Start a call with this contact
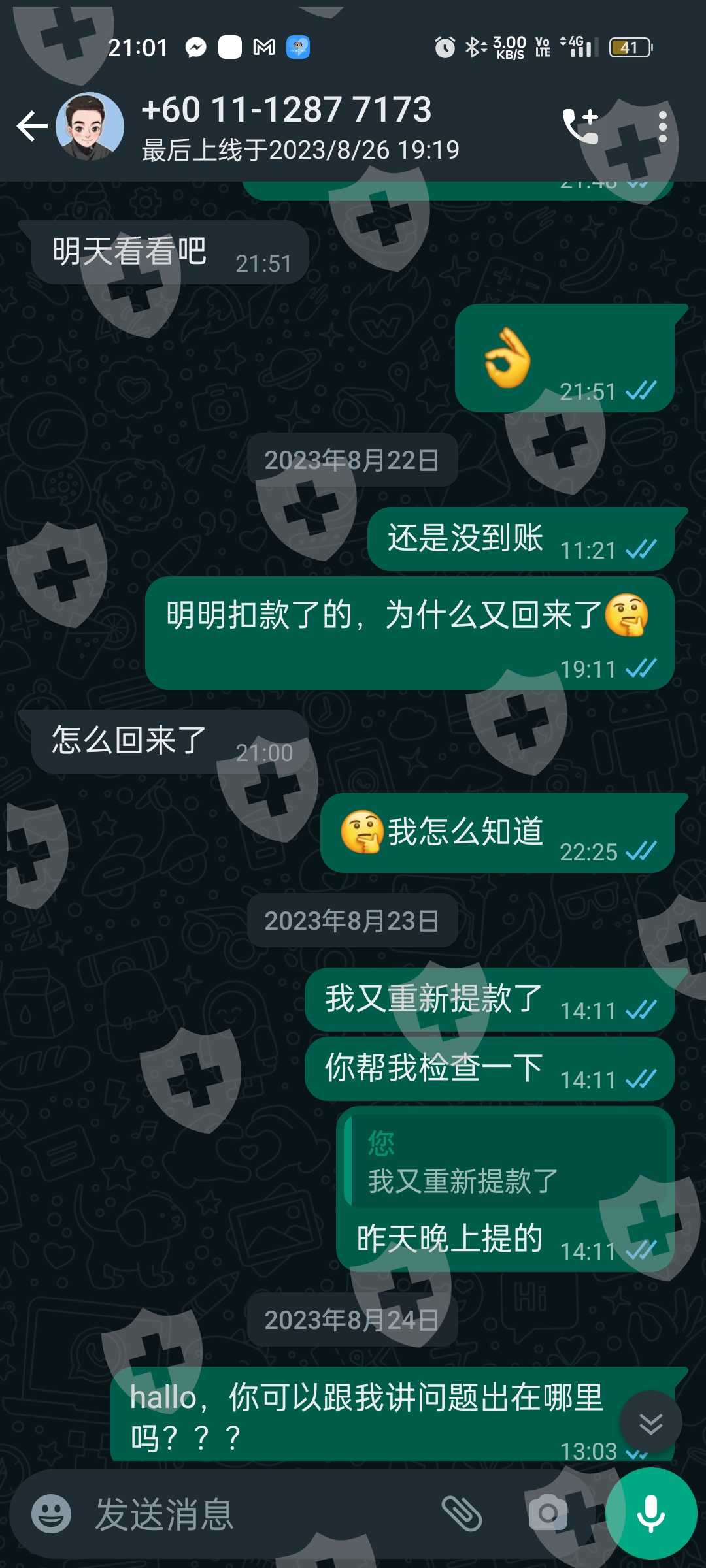Screen dimensions: 706x1568 (x=580, y=126)
